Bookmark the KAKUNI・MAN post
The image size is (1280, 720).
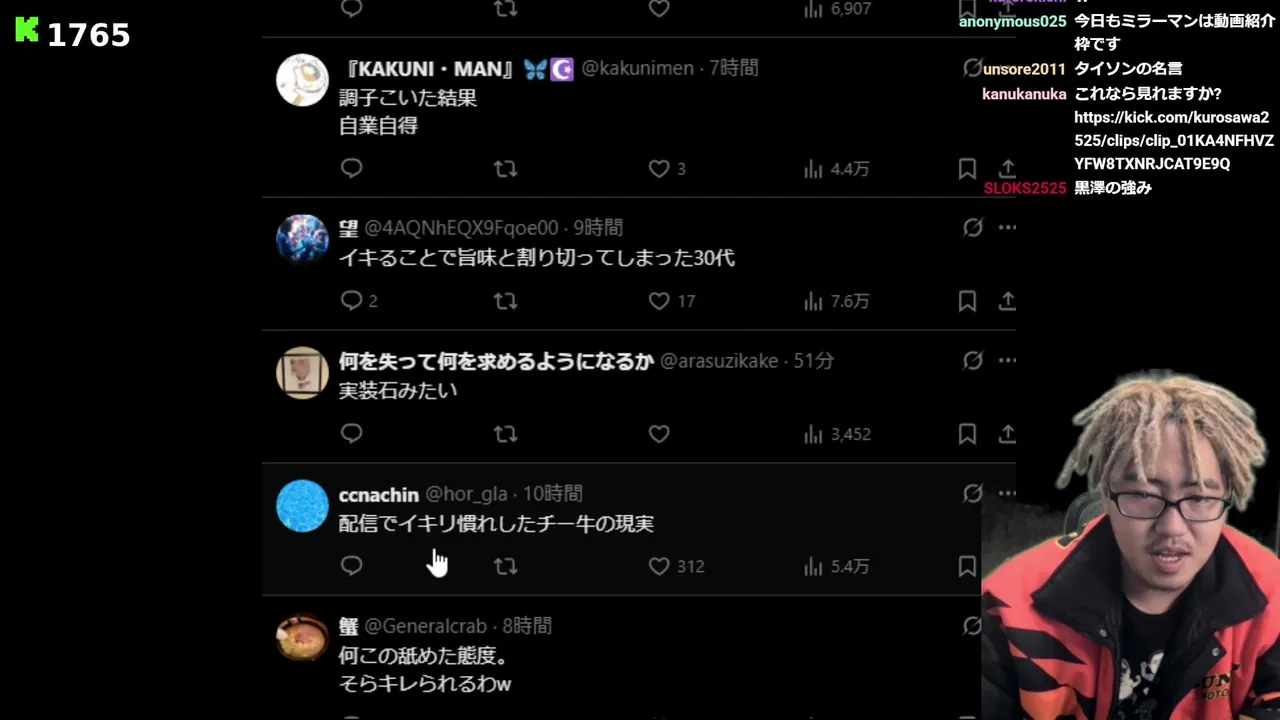click(x=967, y=169)
